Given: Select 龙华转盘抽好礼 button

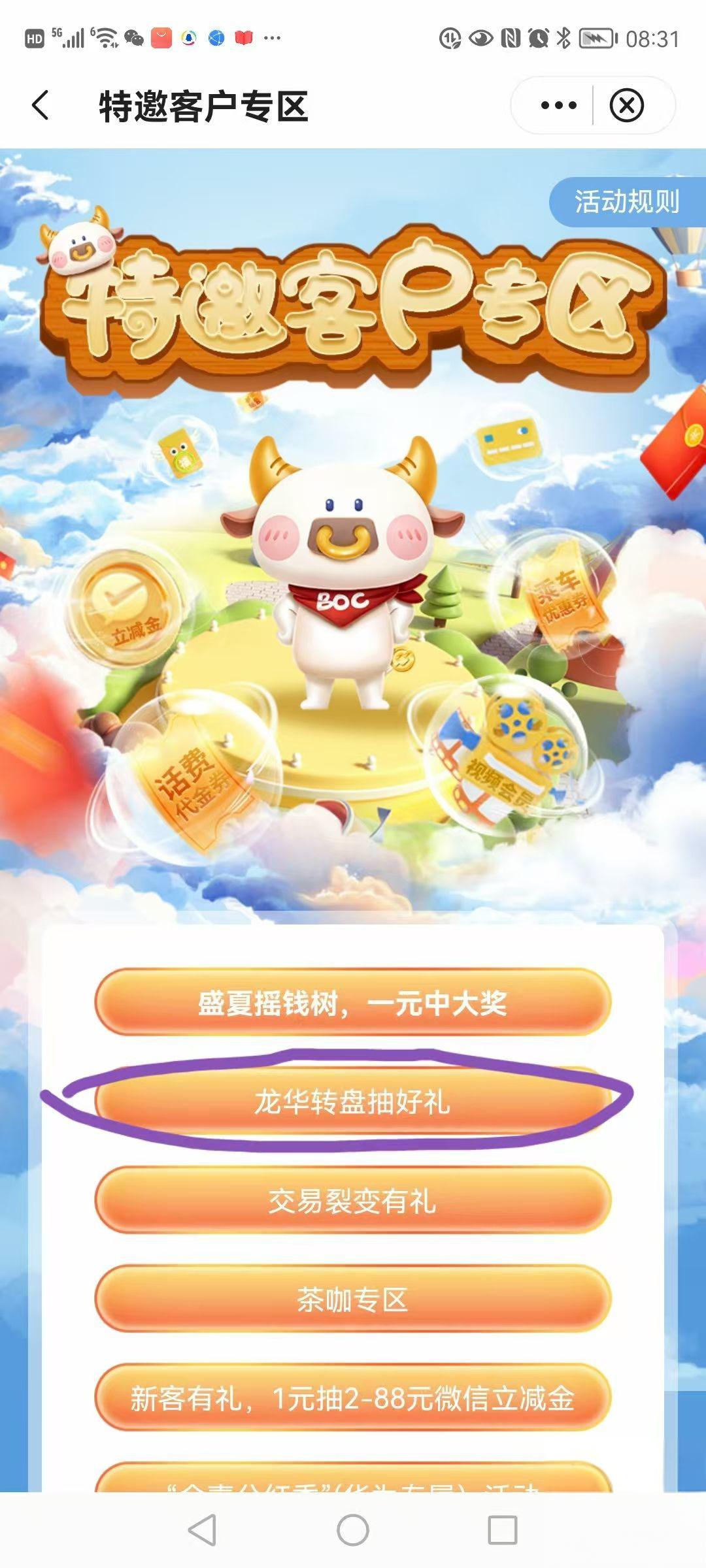Looking at the screenshot, I should click(x=353, y=1102).
